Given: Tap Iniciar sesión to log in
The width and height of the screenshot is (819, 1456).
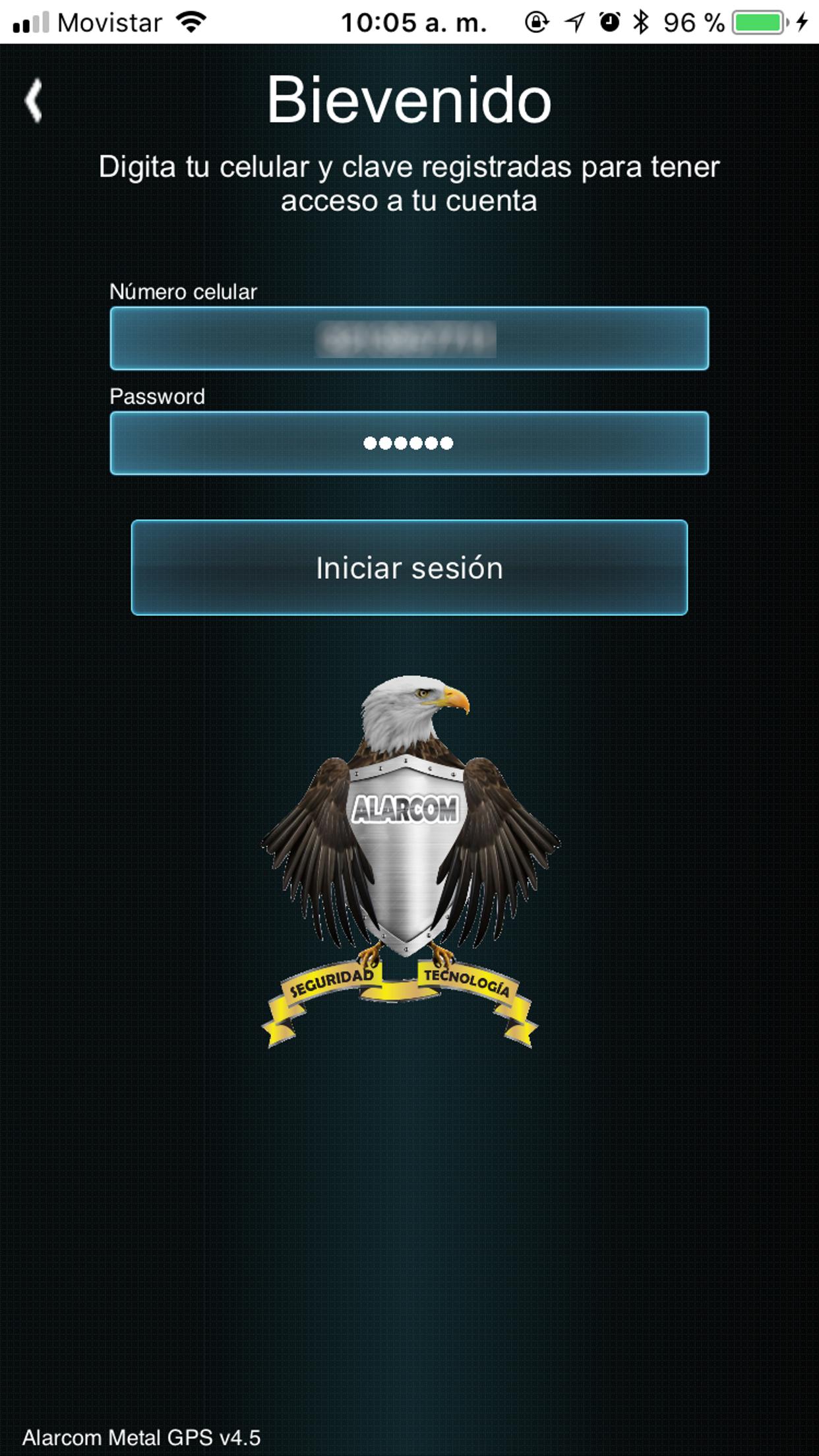Looking at the screenshot, I should [x=409, y=568].
